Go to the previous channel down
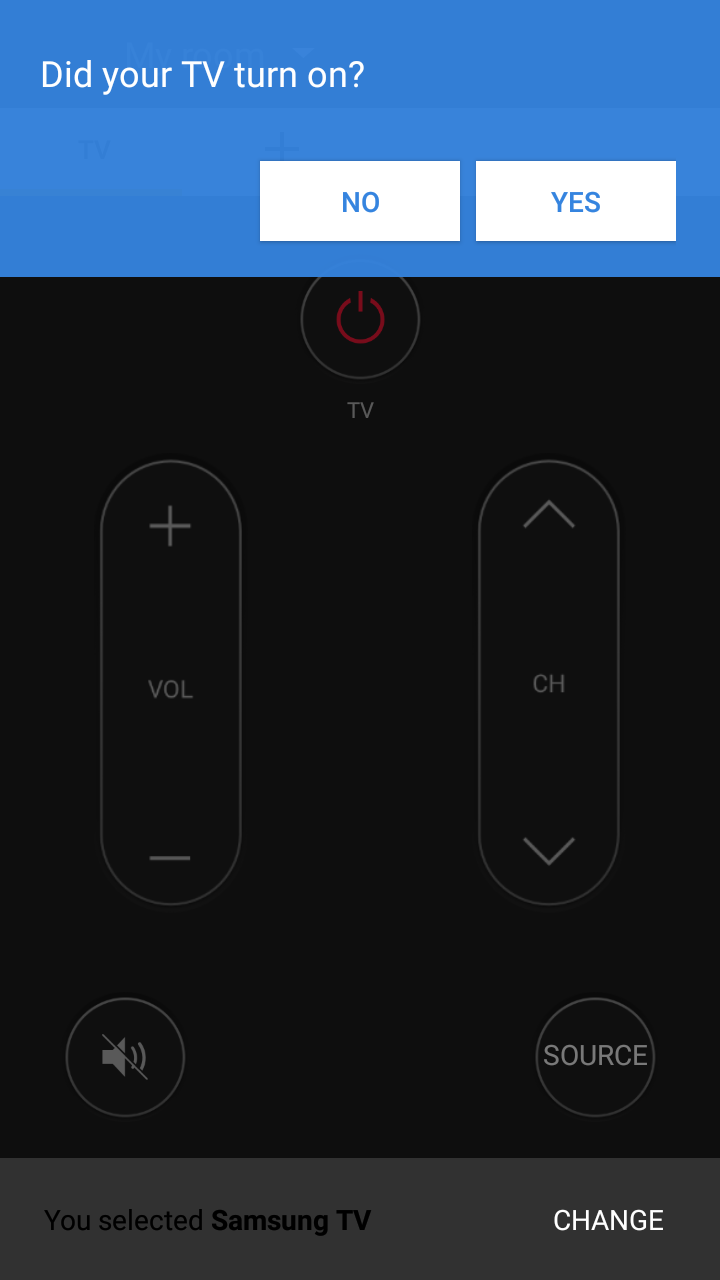The height and width of the screenshot is (1280, 720). point(549,851)
